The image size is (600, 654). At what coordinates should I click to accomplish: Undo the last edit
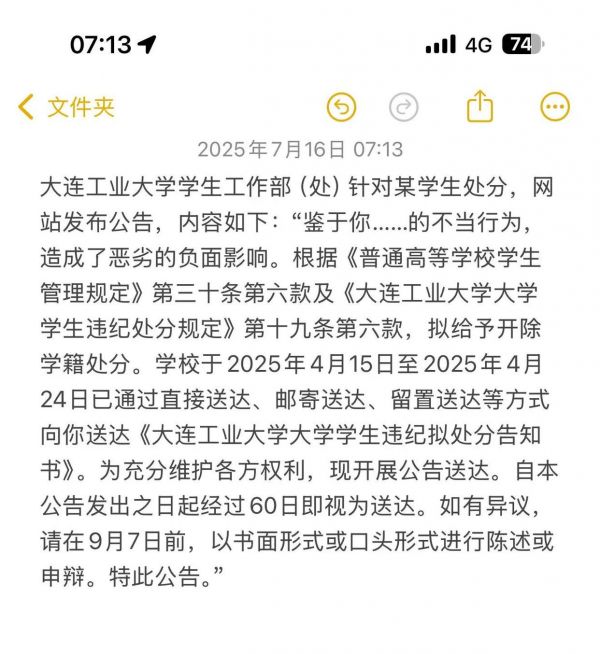tap(342, 107)
